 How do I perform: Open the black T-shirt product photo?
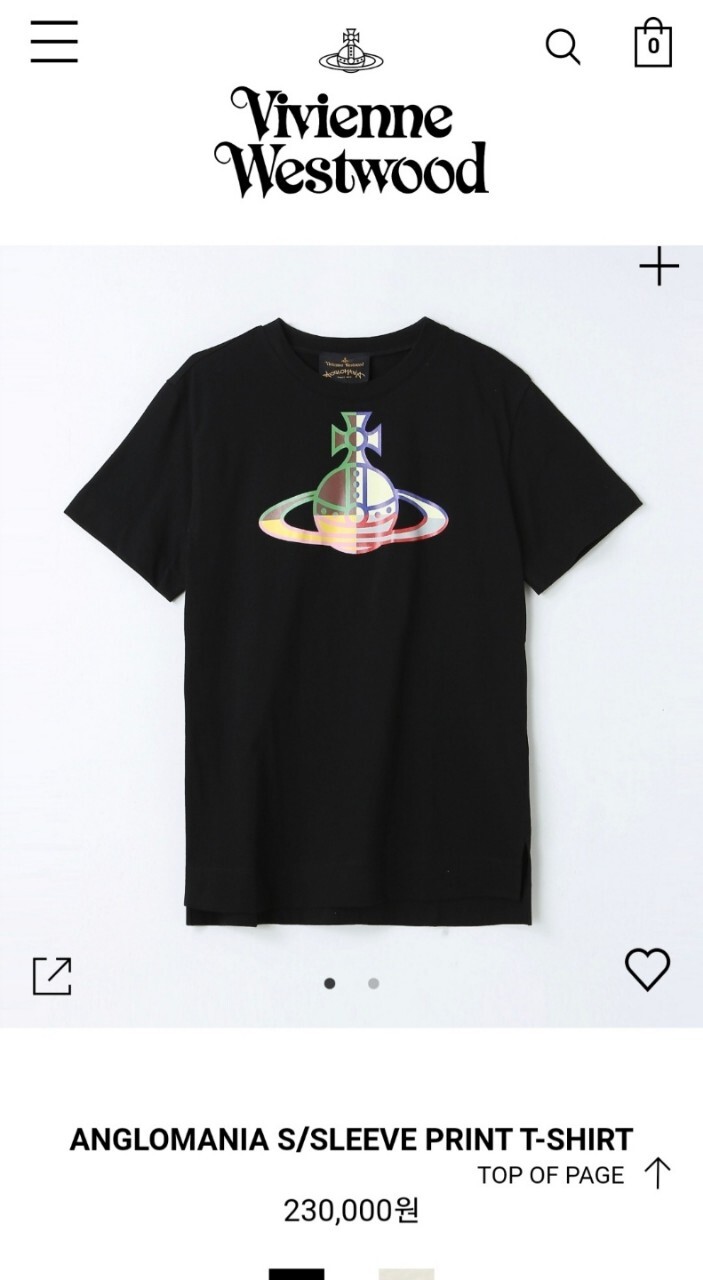pyautogui.click(x=353, y=621)
